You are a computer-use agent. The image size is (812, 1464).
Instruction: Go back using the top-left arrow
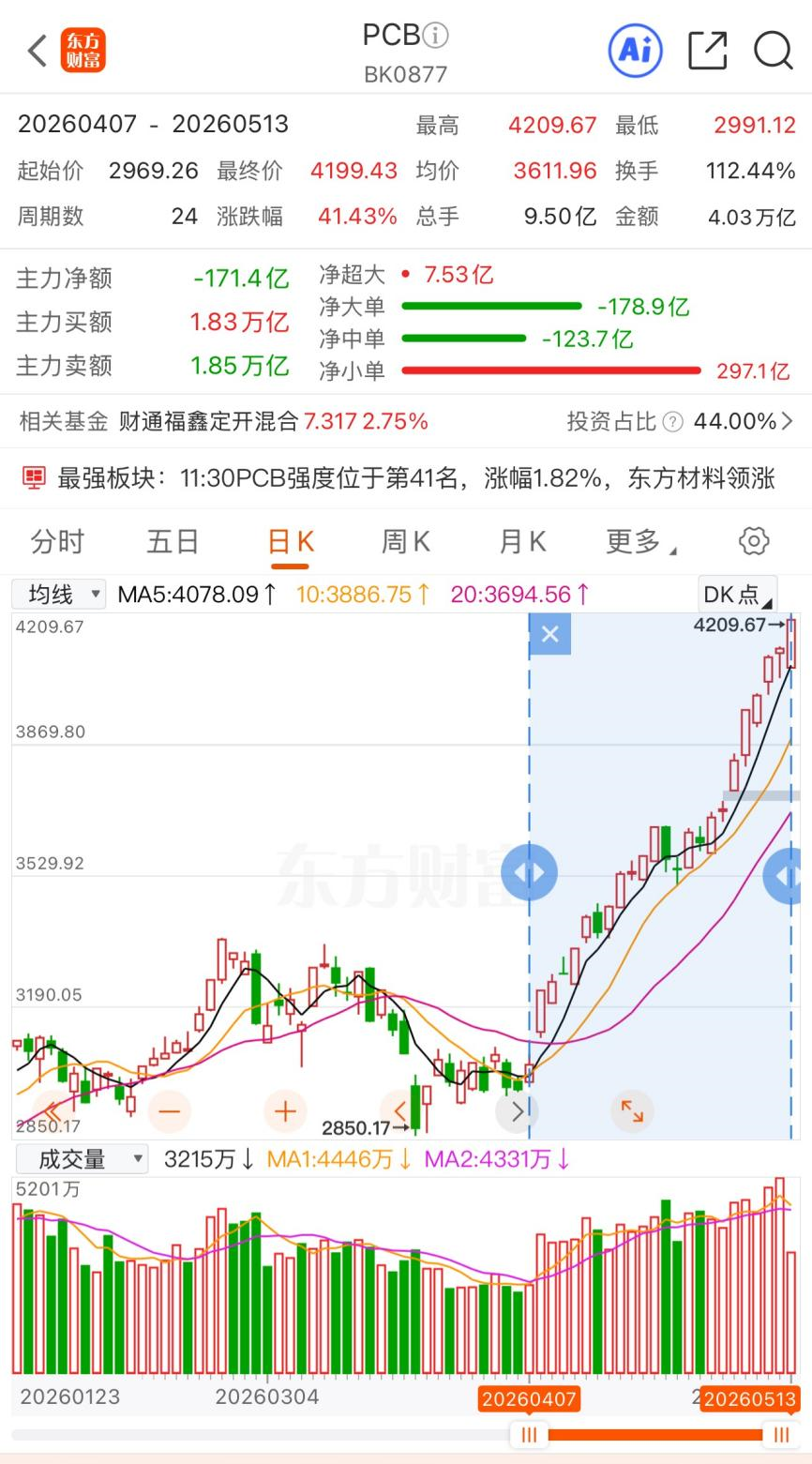[38, 51]
